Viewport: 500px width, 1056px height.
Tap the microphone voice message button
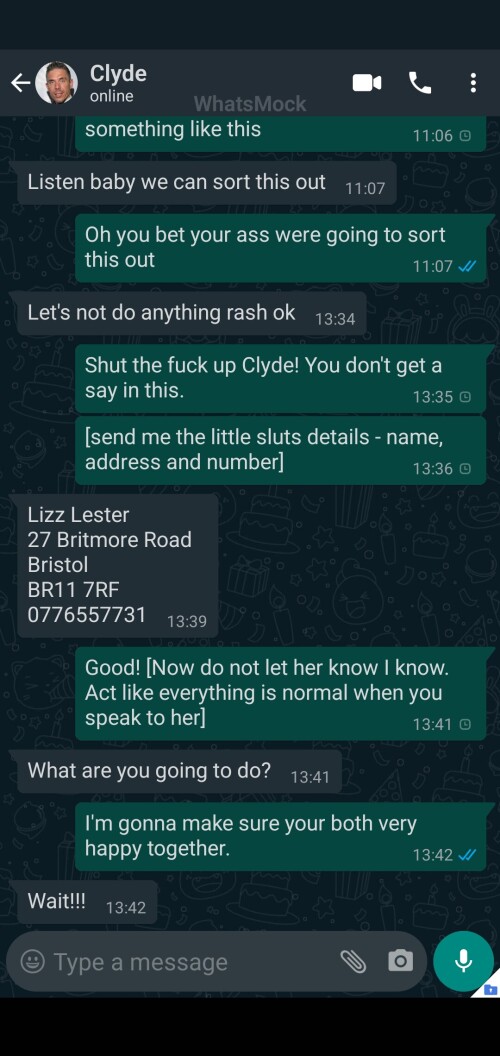pyautogui.click(x=463, y=961)
